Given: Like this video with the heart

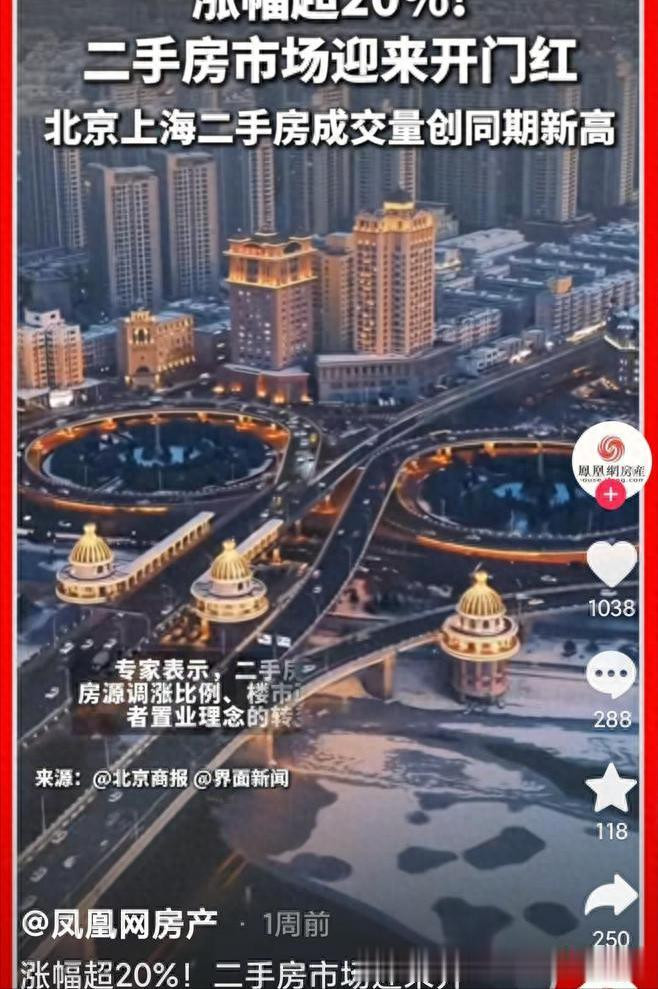Looking at the screenshot, I should point(611,564).
